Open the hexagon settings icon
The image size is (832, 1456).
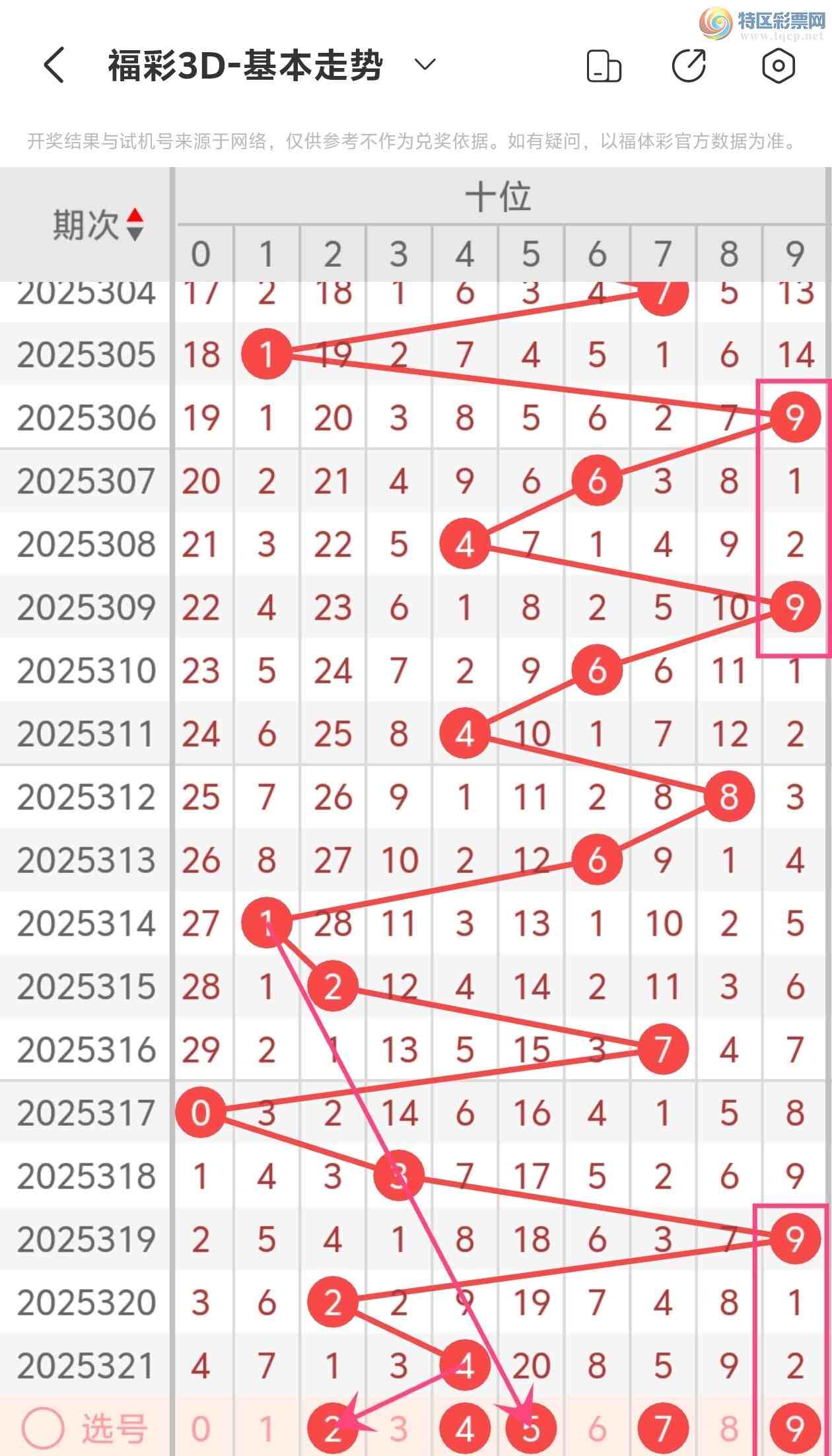click(778, 65)
